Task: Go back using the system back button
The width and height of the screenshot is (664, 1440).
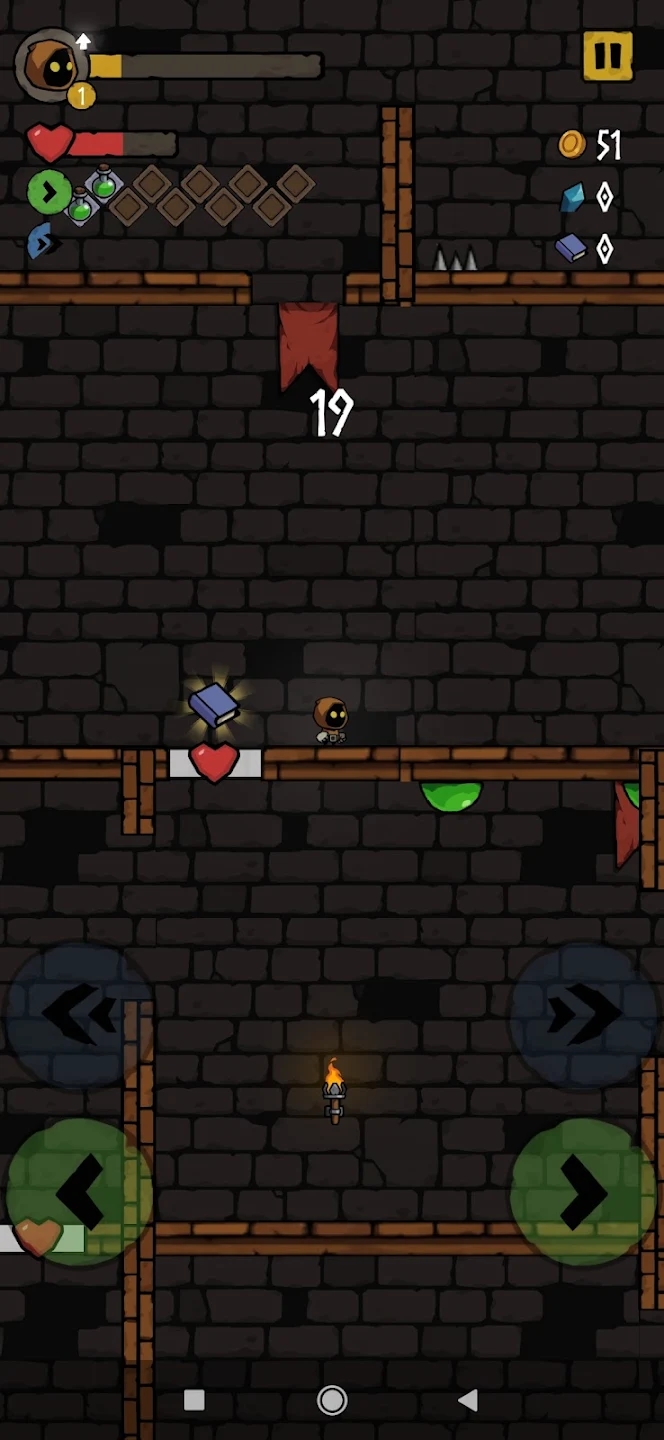Action: [x=467, y=1400]
